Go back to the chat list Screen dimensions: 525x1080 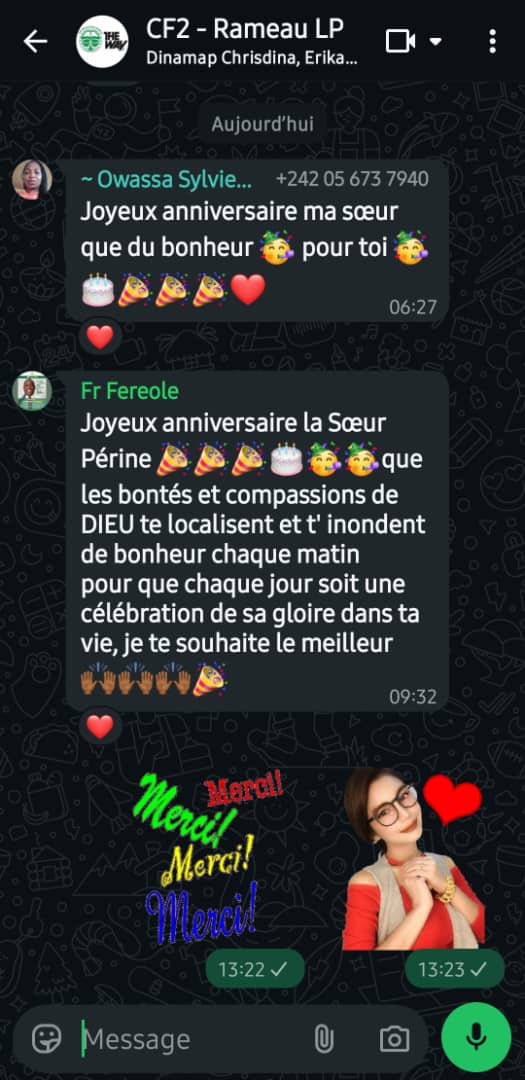point(35,42)
